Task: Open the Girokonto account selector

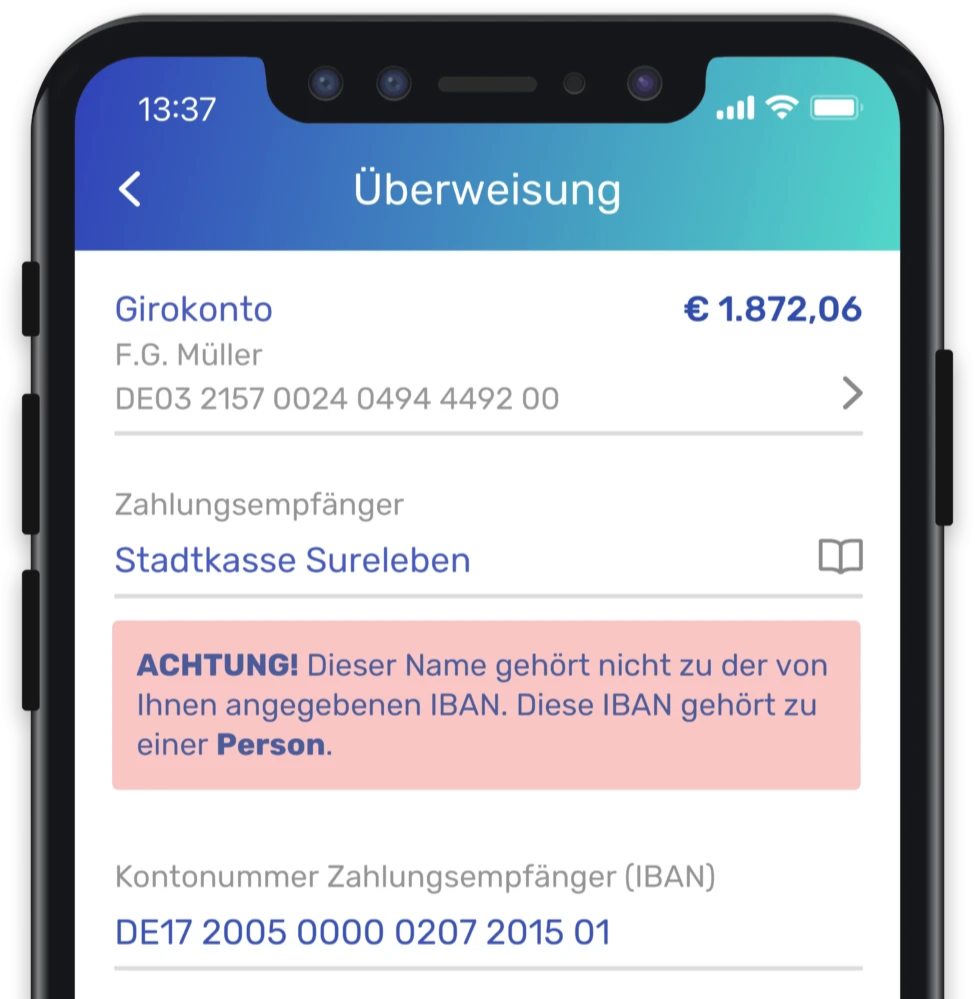Action: [x=851, y=395]
